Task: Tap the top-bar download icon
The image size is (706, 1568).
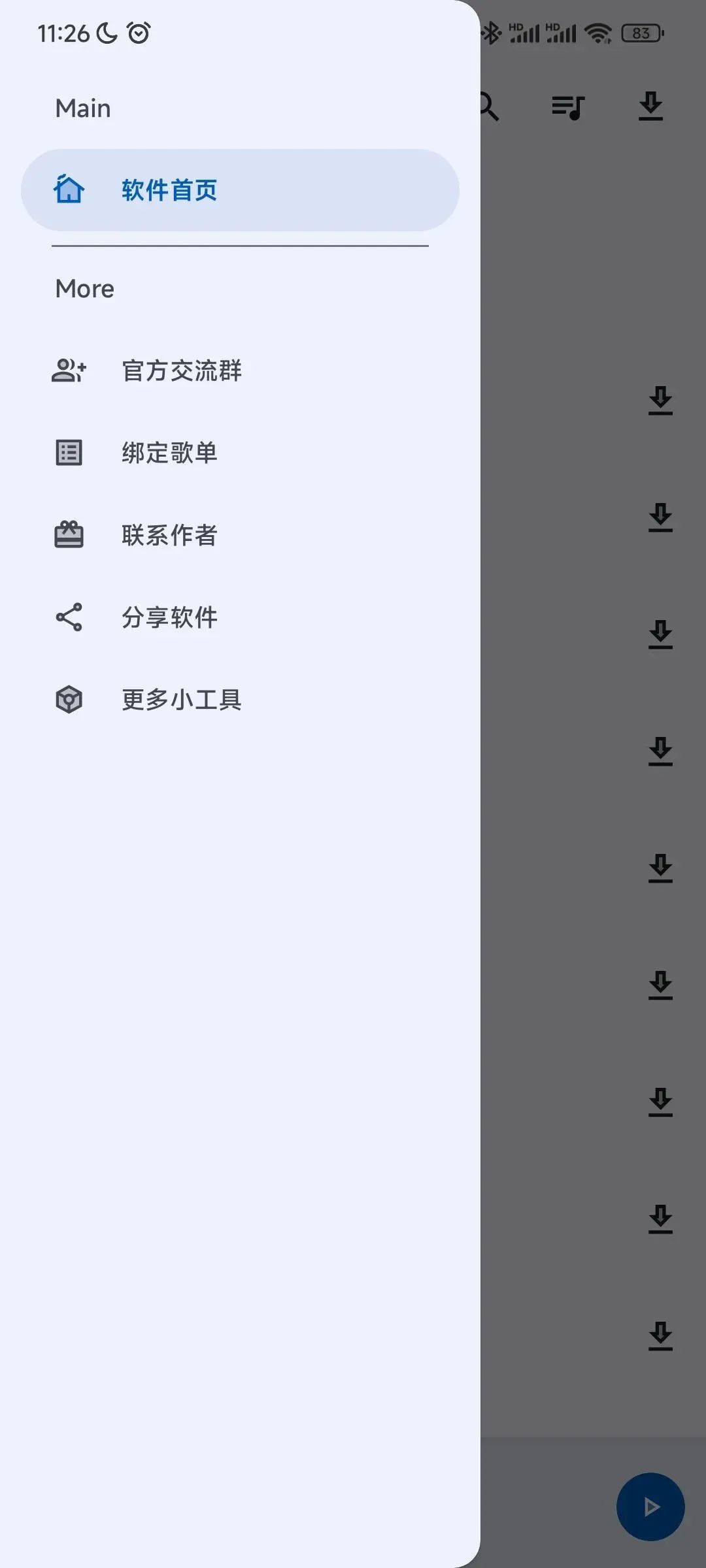Action: tap(650, 106)
